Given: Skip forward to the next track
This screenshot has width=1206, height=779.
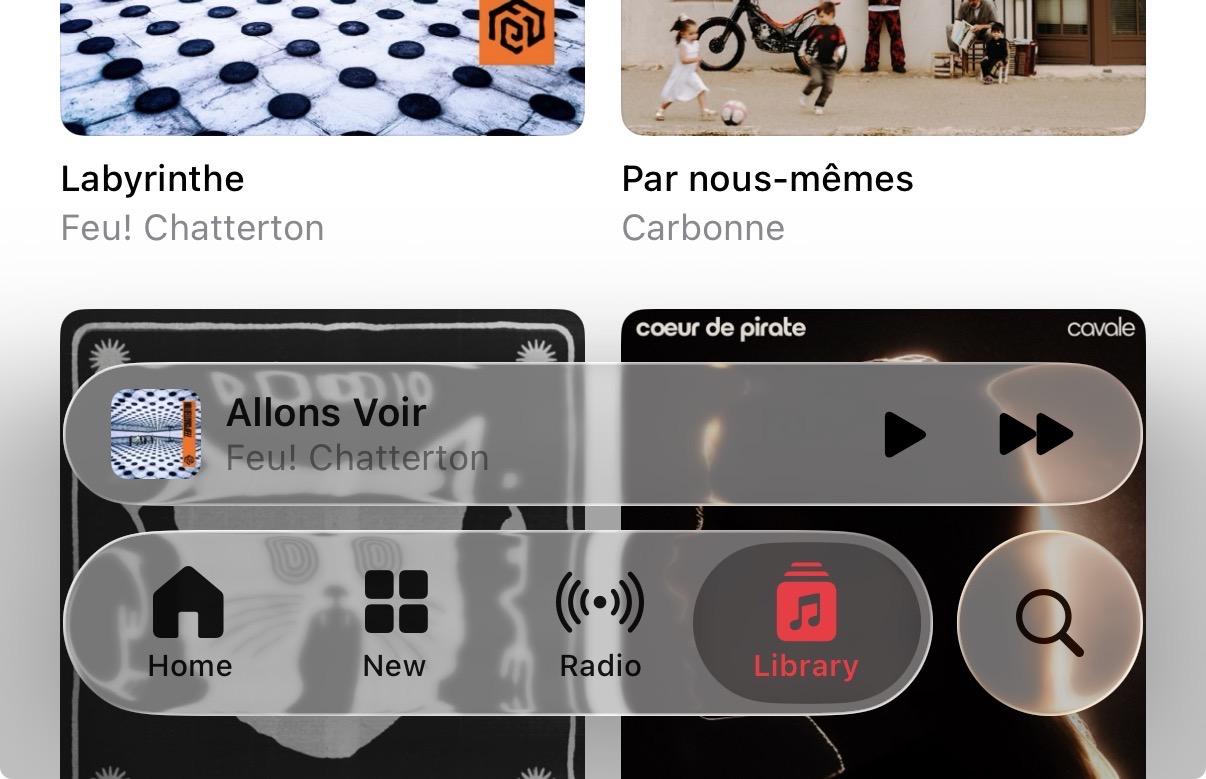Looking at the screenshot, I should [x=1035, y=435].
